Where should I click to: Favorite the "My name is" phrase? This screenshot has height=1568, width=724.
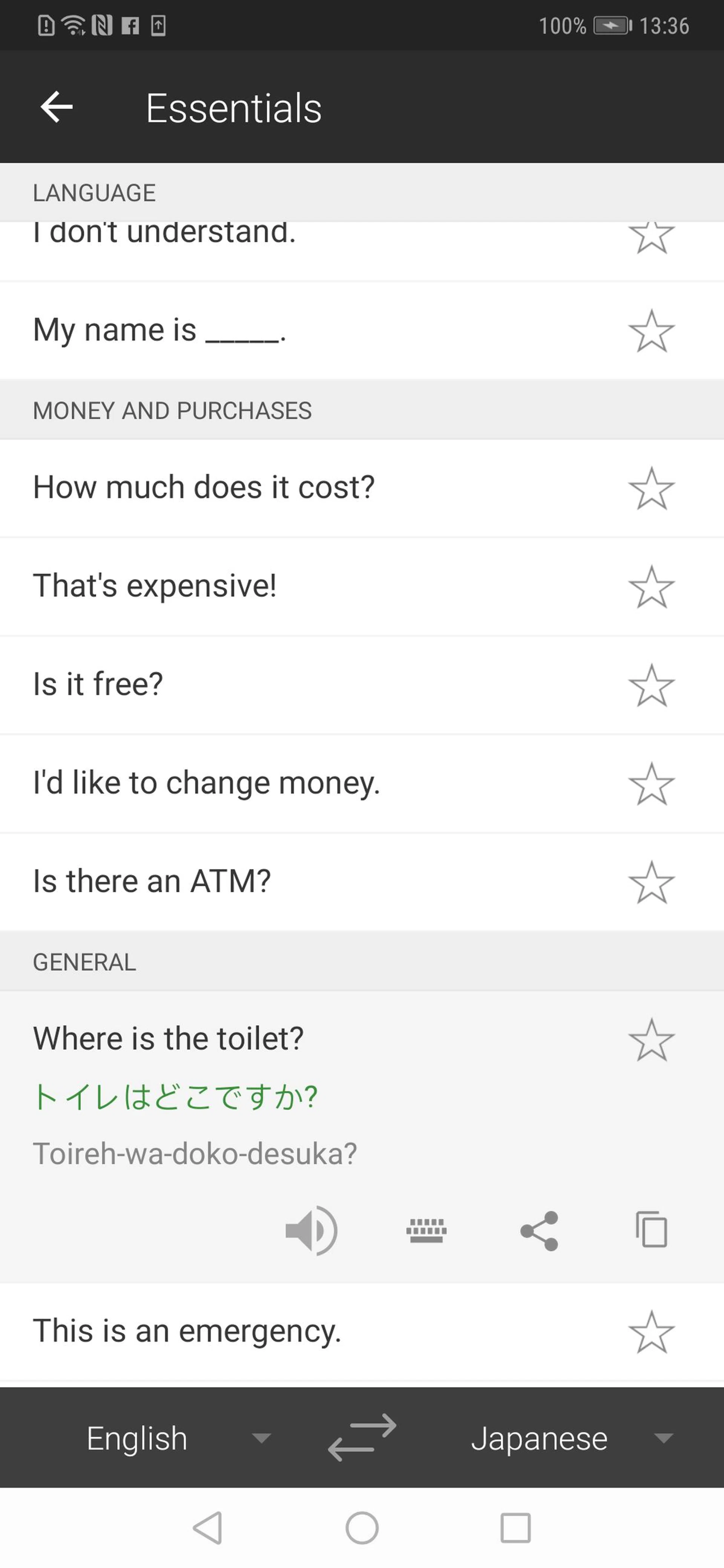652,331
